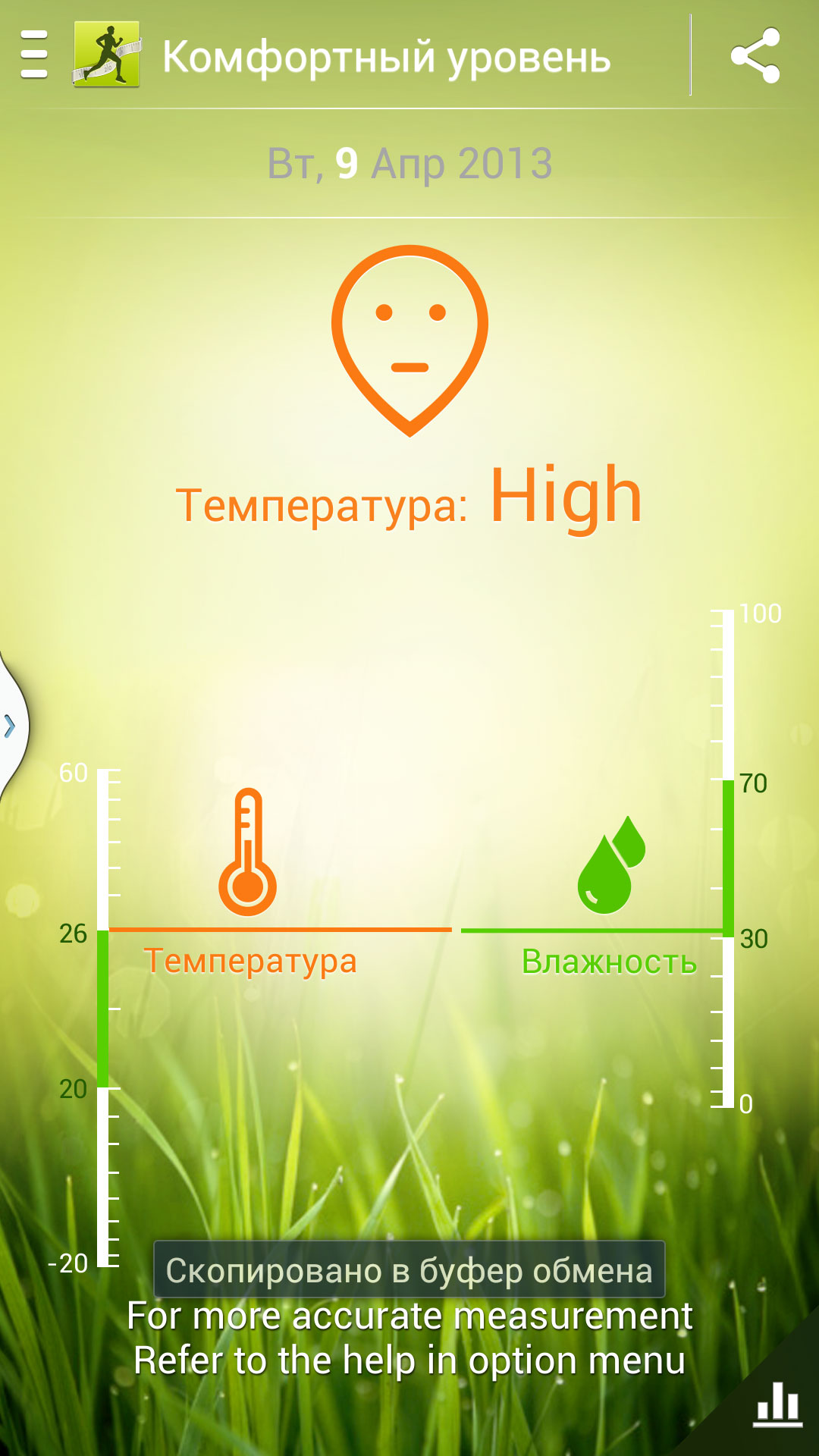Share the comfort level reading
Viewport: 819px width, 1456px height.
click(755, 55)
